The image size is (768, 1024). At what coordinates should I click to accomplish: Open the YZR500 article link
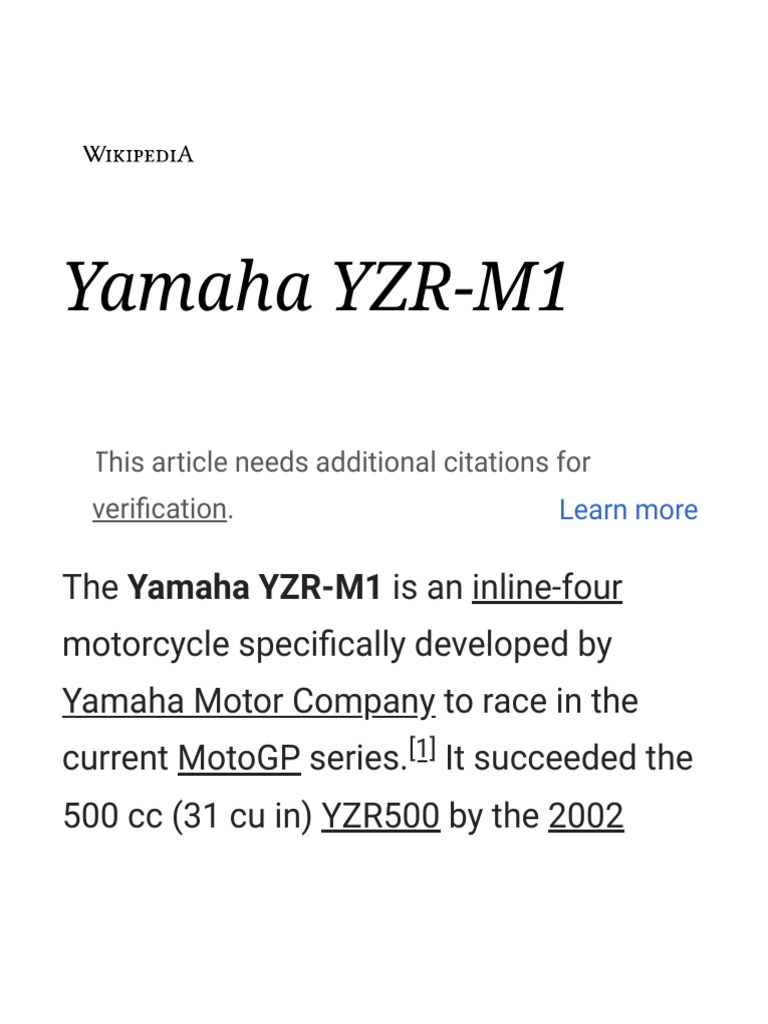point(381,816)
